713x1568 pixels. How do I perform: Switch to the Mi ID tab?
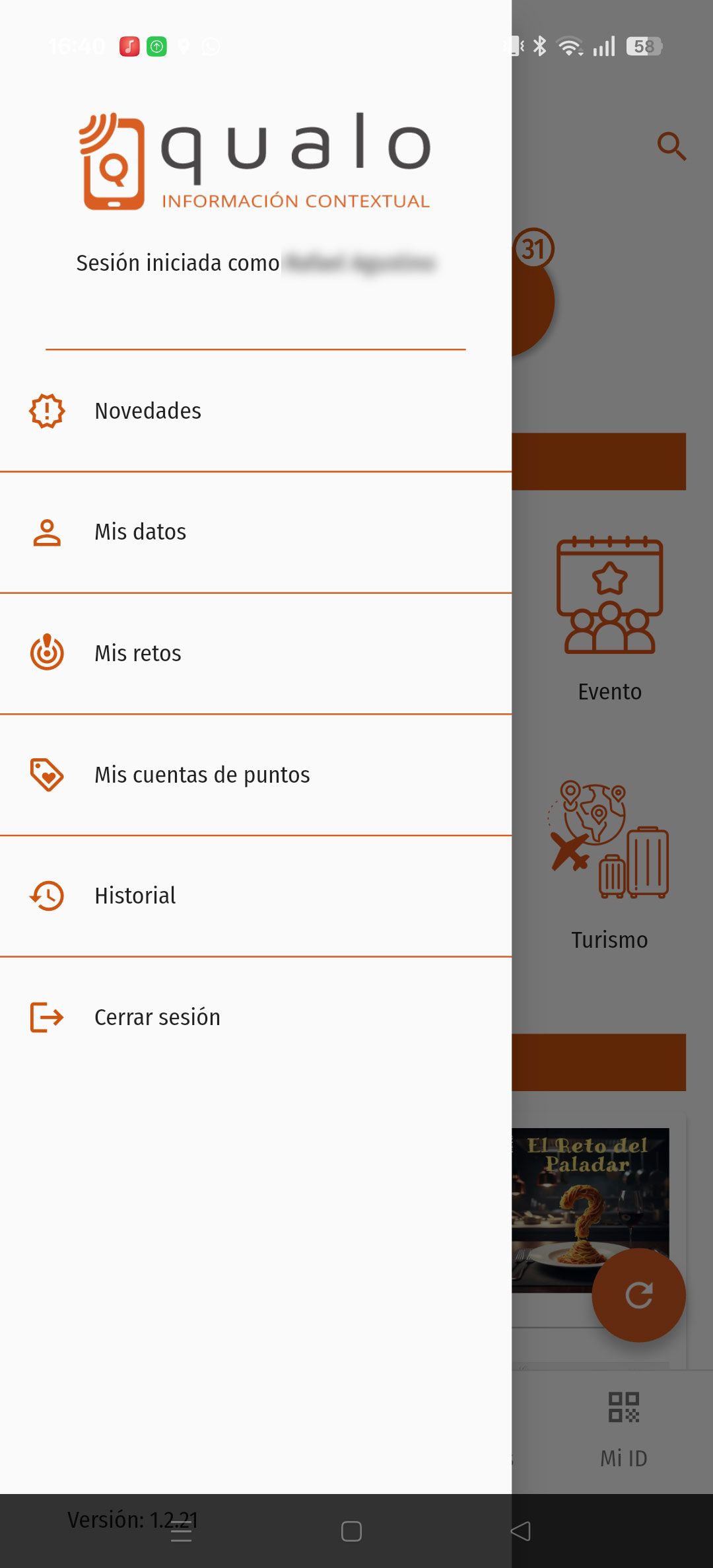(x=623, y=1428)
